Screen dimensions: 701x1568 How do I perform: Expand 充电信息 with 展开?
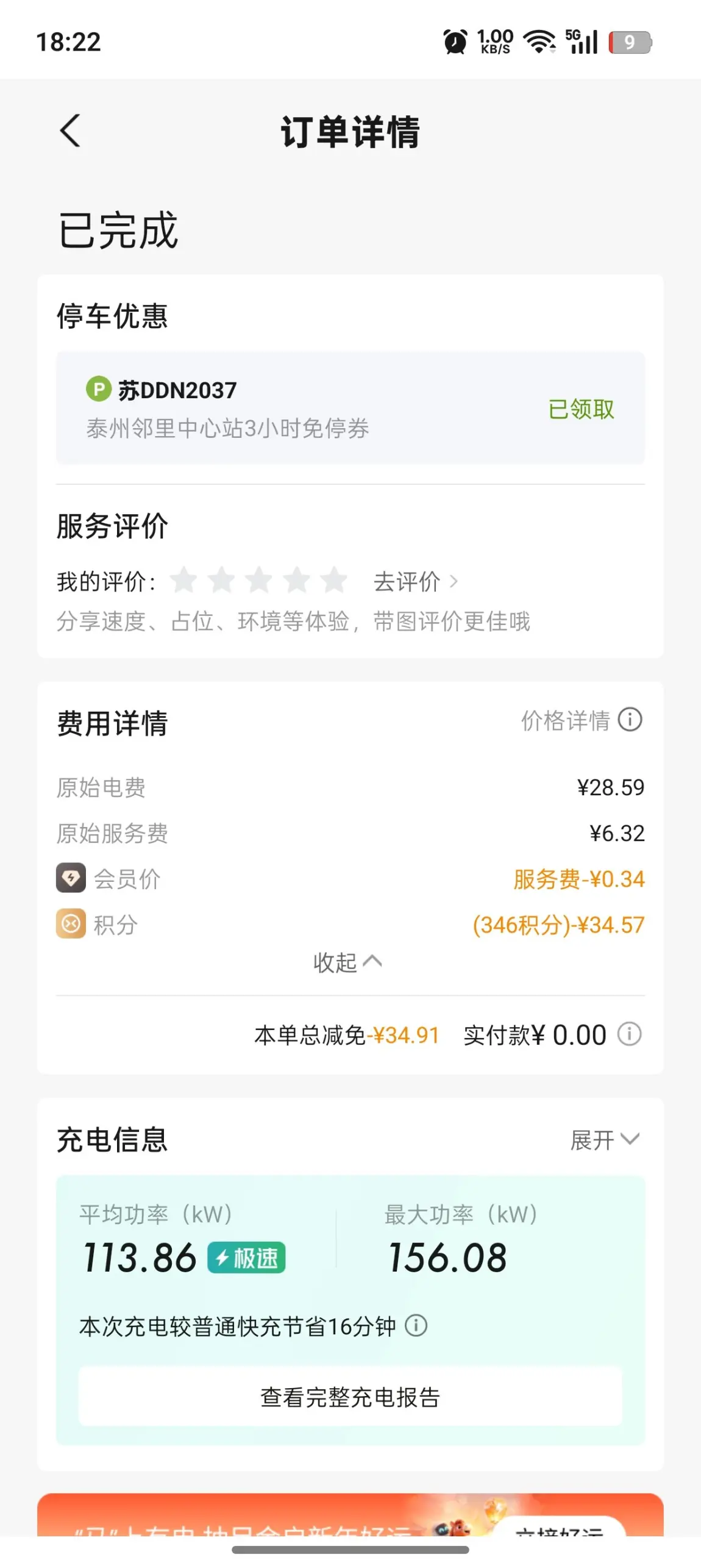[604, 1139]
